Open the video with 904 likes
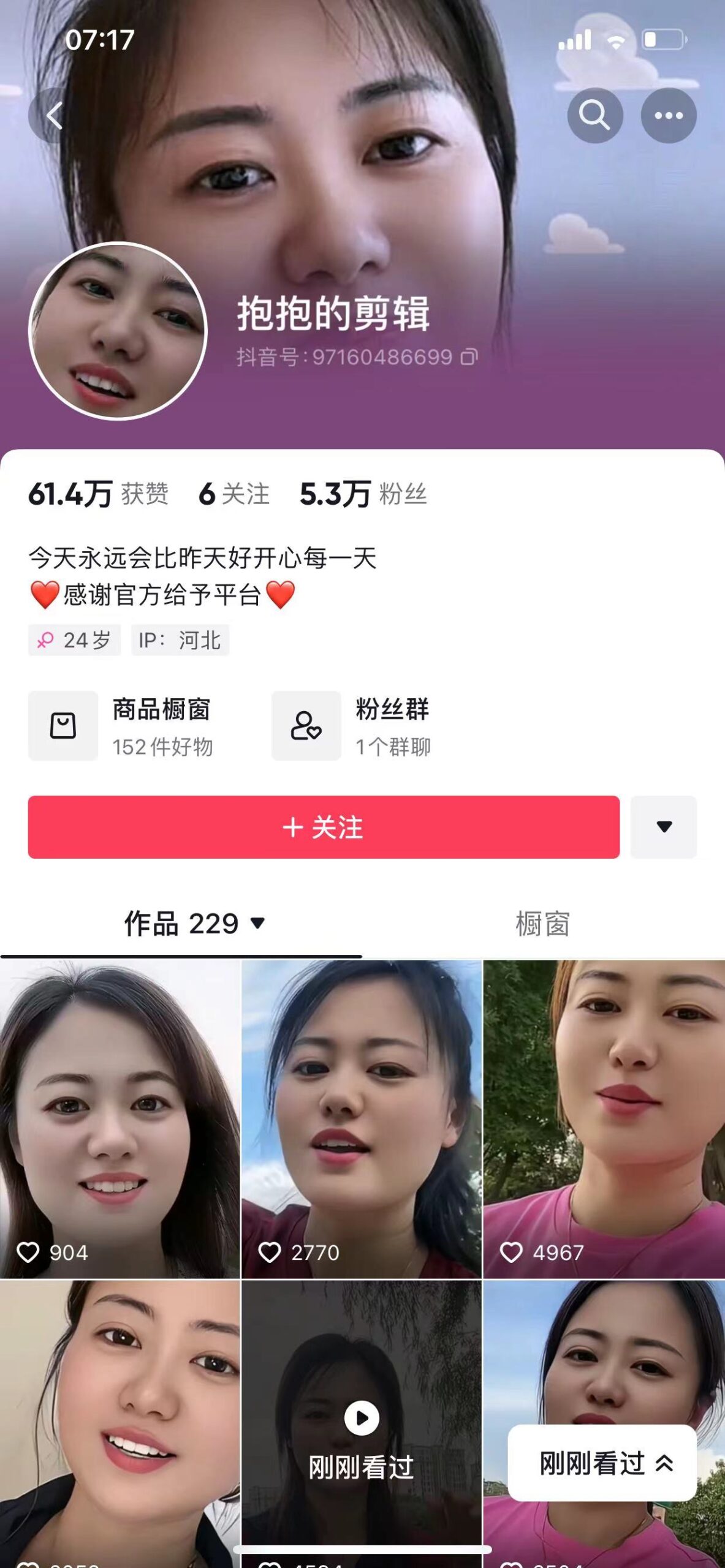Viewport: 725px width, 1568px height. pyautogui.click(x=120, y=1118)
